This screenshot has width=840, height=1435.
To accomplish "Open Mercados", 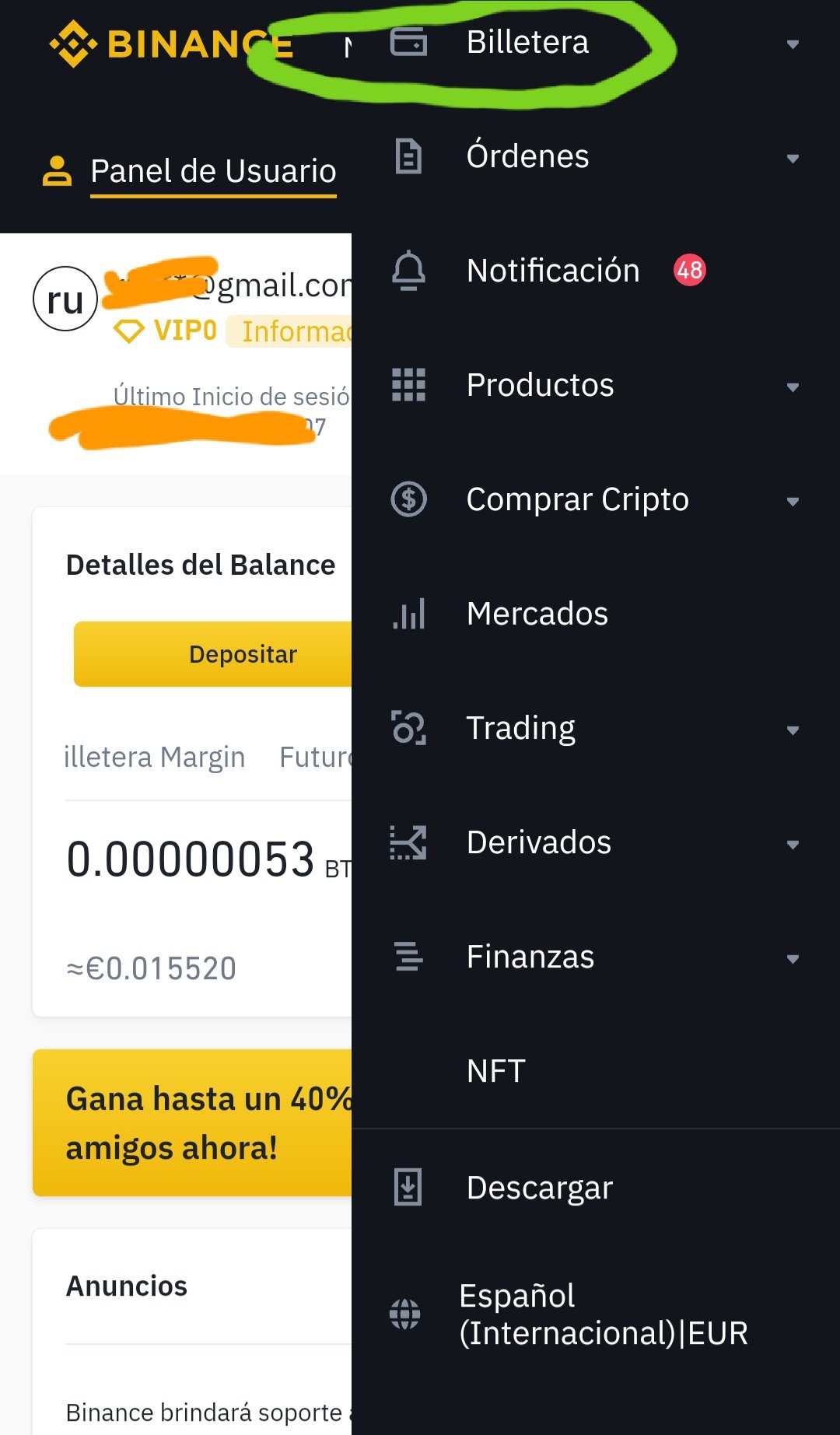I will click(x=596, y=614).
